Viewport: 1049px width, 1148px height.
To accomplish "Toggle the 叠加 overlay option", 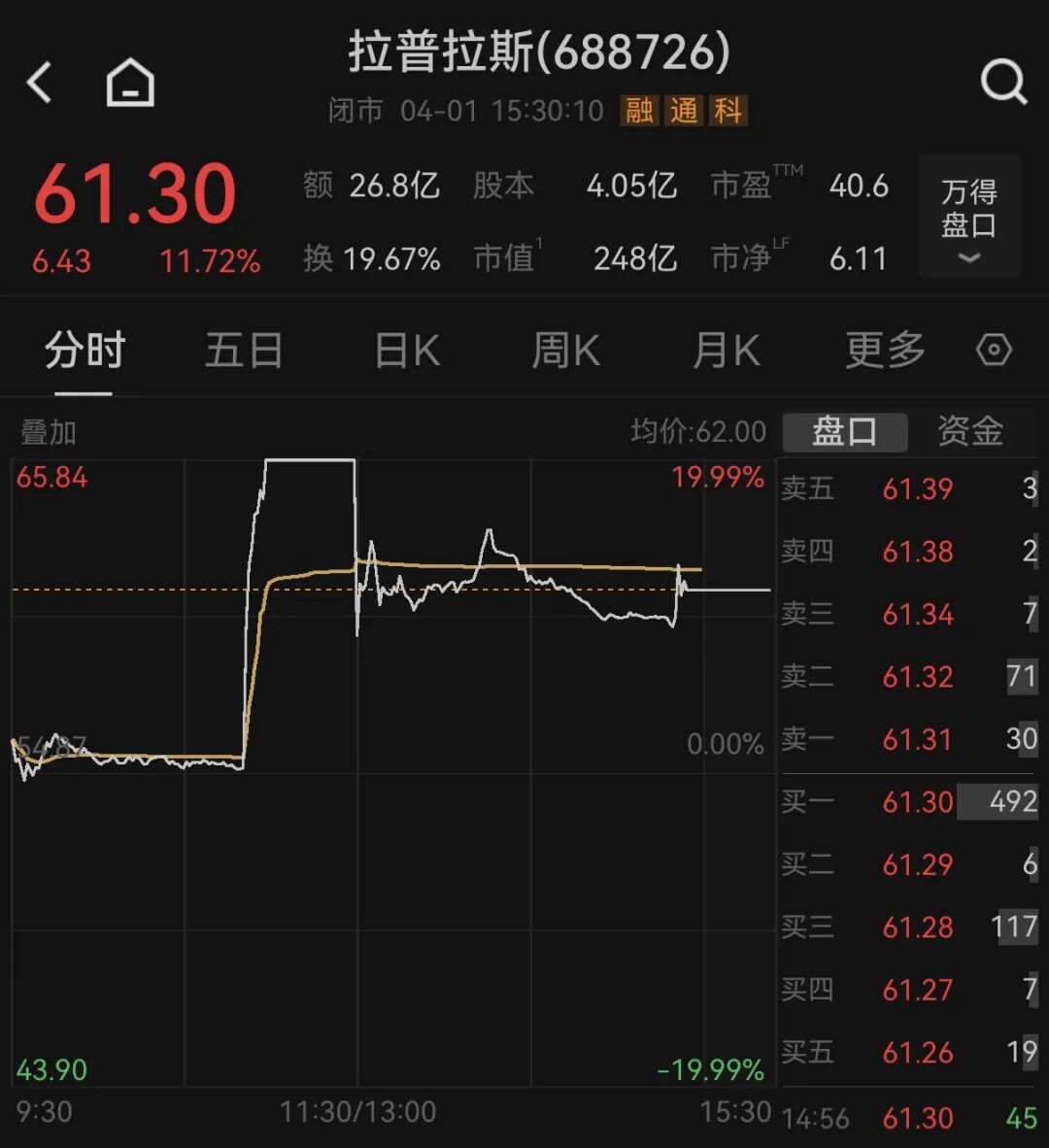I will [47, 432].
